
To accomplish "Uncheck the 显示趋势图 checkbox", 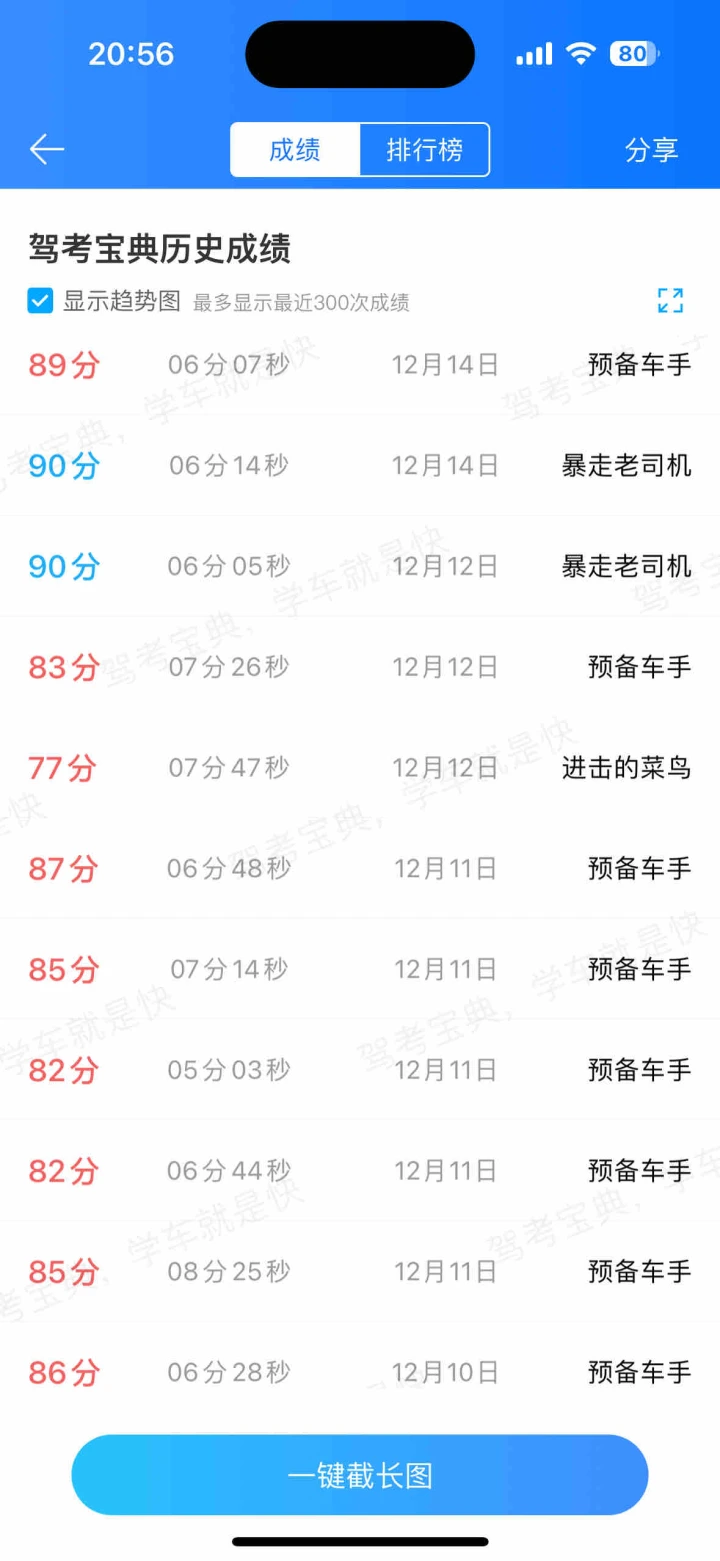I will pos(40,301).
